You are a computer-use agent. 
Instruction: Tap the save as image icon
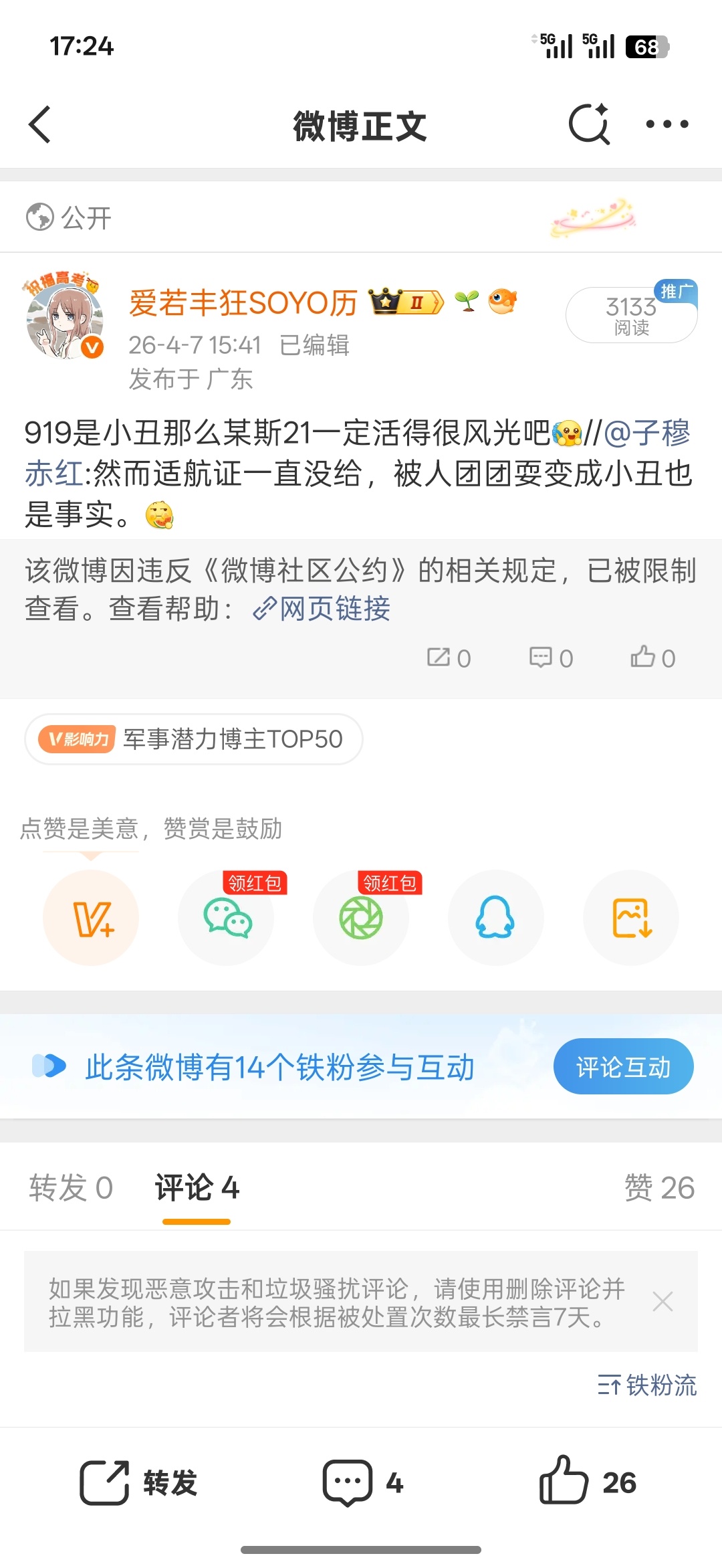coord(630,918)
